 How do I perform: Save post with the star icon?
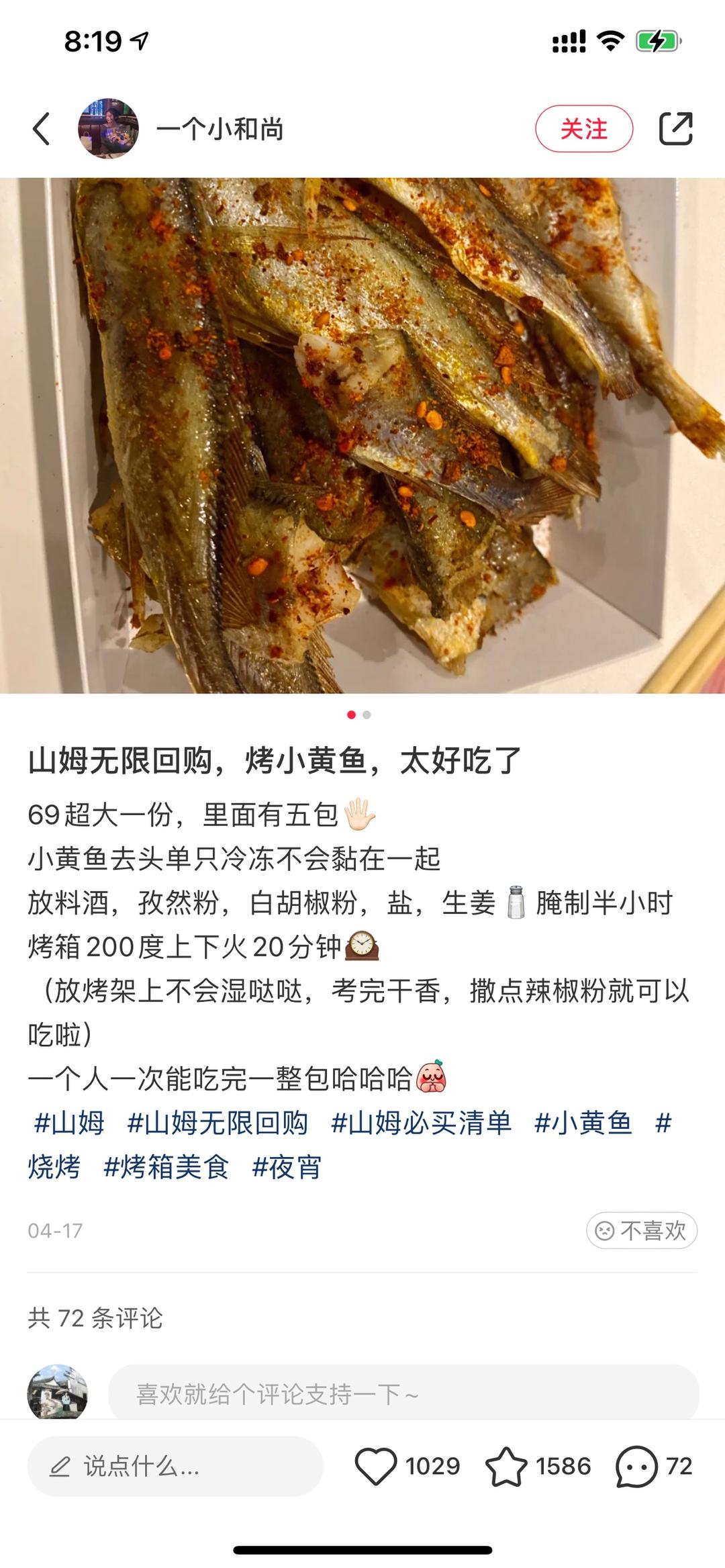[x=506, y=1467]
